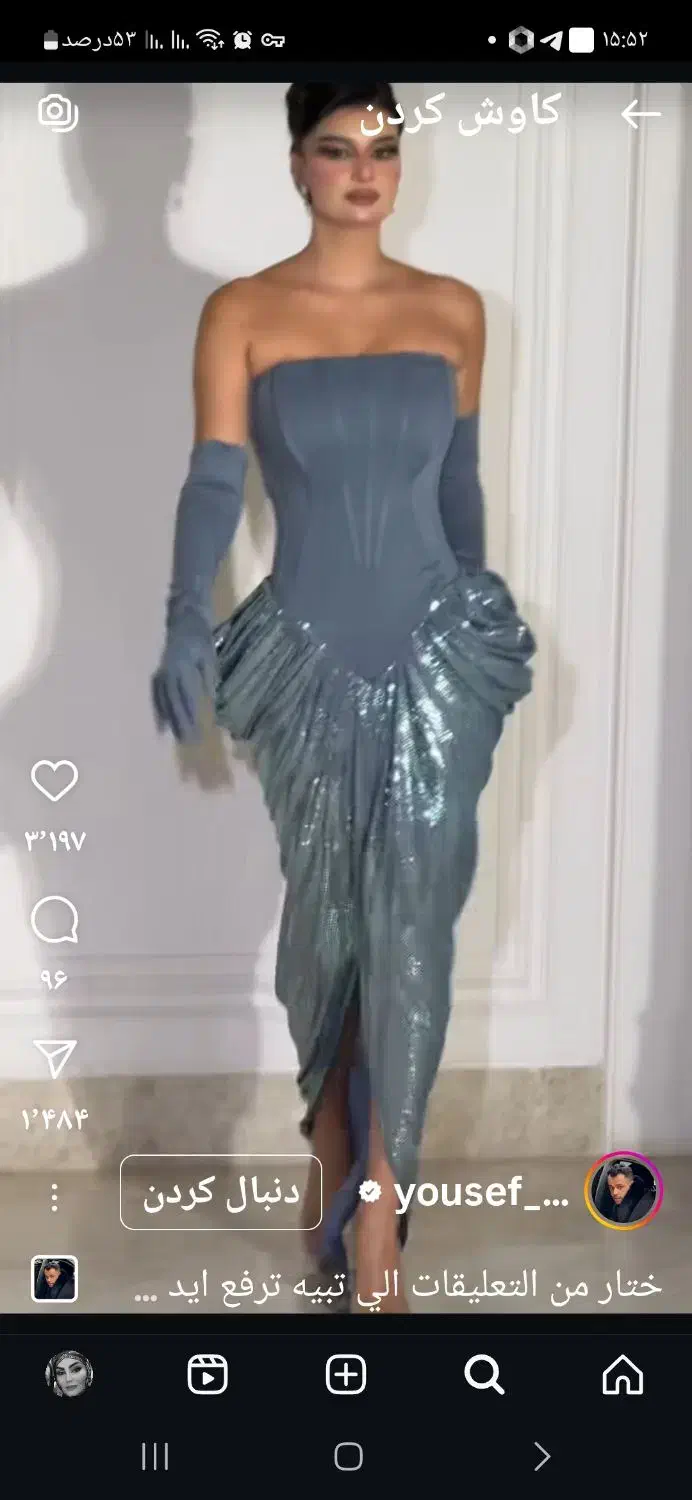Open system recent apps

tap(155, 1456)
